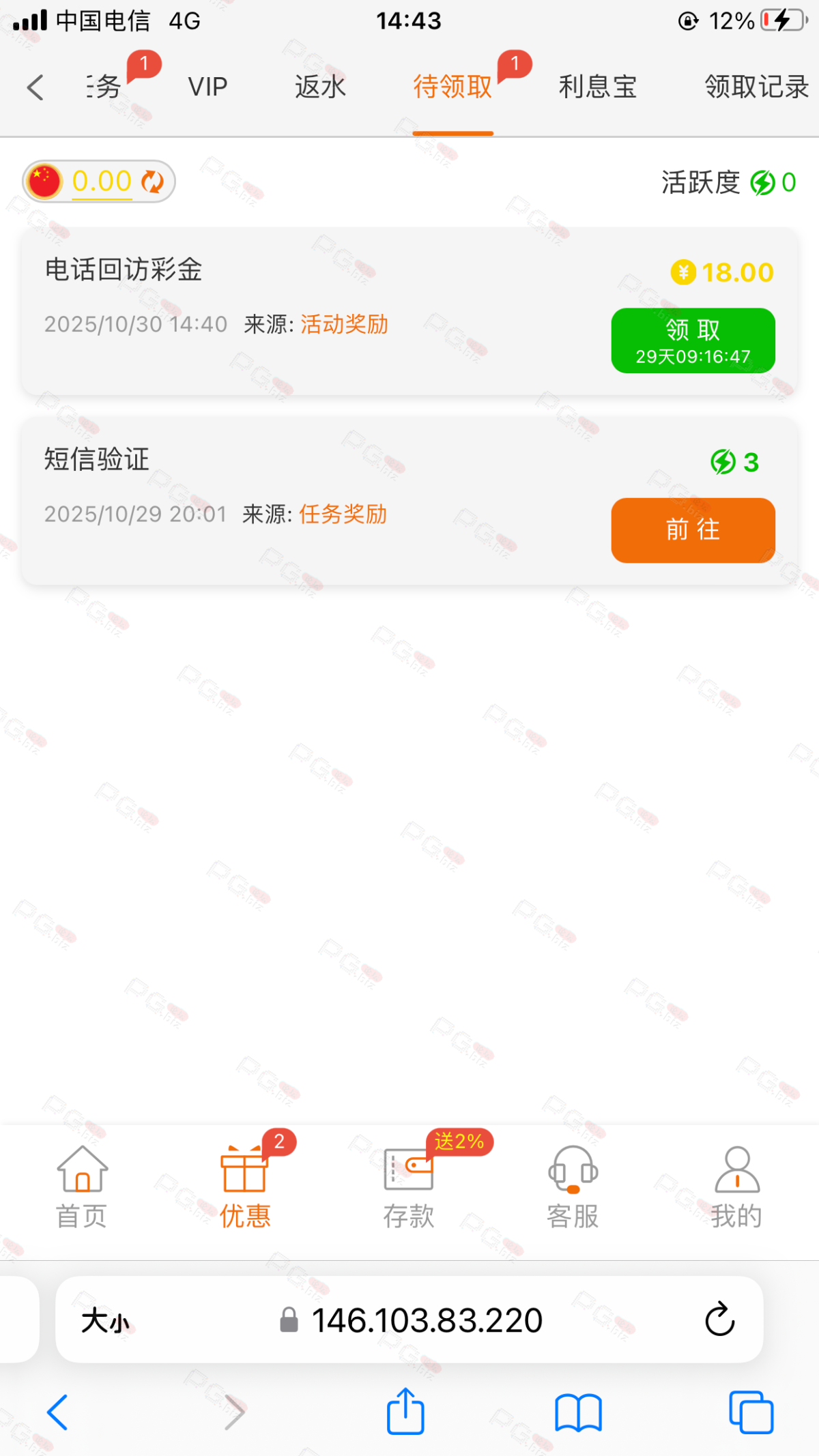This screenshot has height=1456, width=819.
Task: Open the 大小 page settings menu
Action: tap(105, 1321)
